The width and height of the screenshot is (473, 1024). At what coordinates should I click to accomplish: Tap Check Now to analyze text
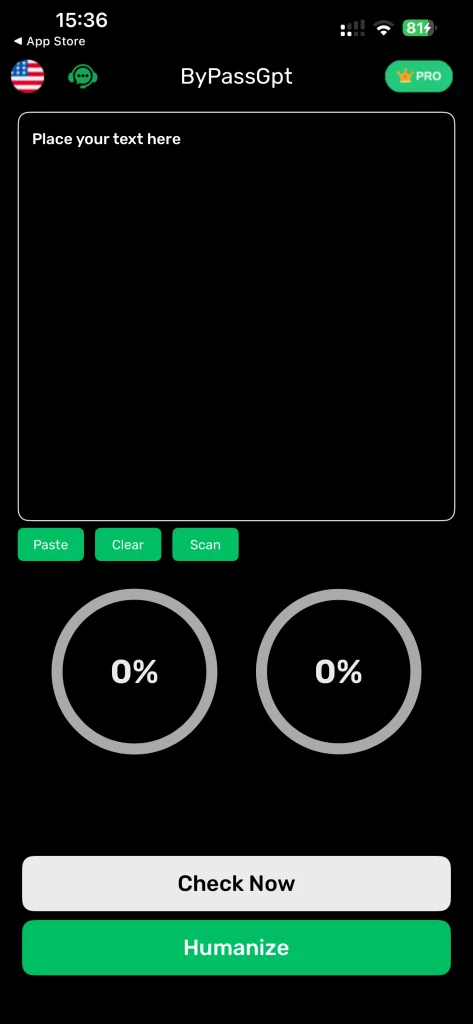236,884
